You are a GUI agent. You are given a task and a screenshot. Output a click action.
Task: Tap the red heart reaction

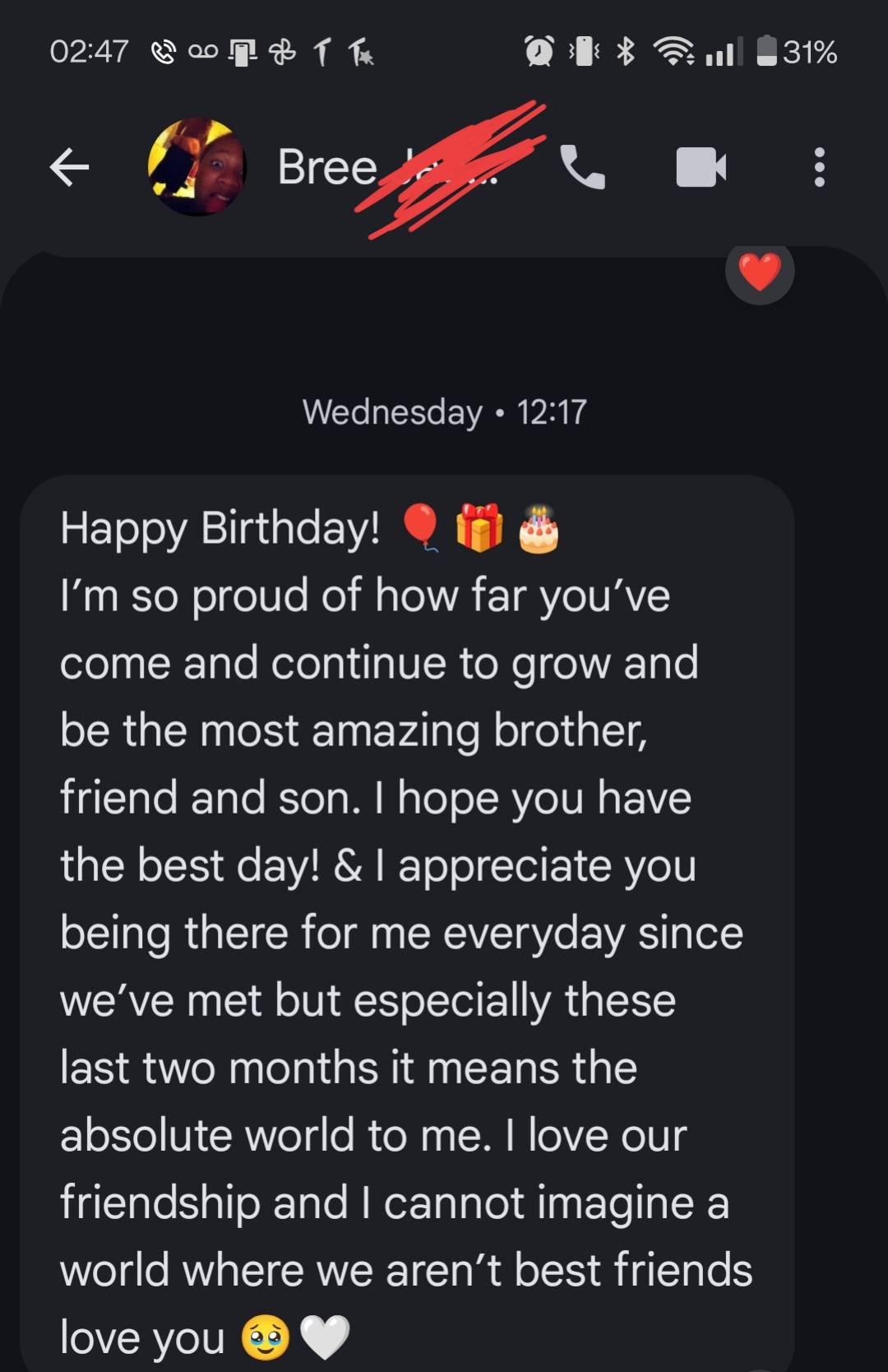(x=760, y=271)
